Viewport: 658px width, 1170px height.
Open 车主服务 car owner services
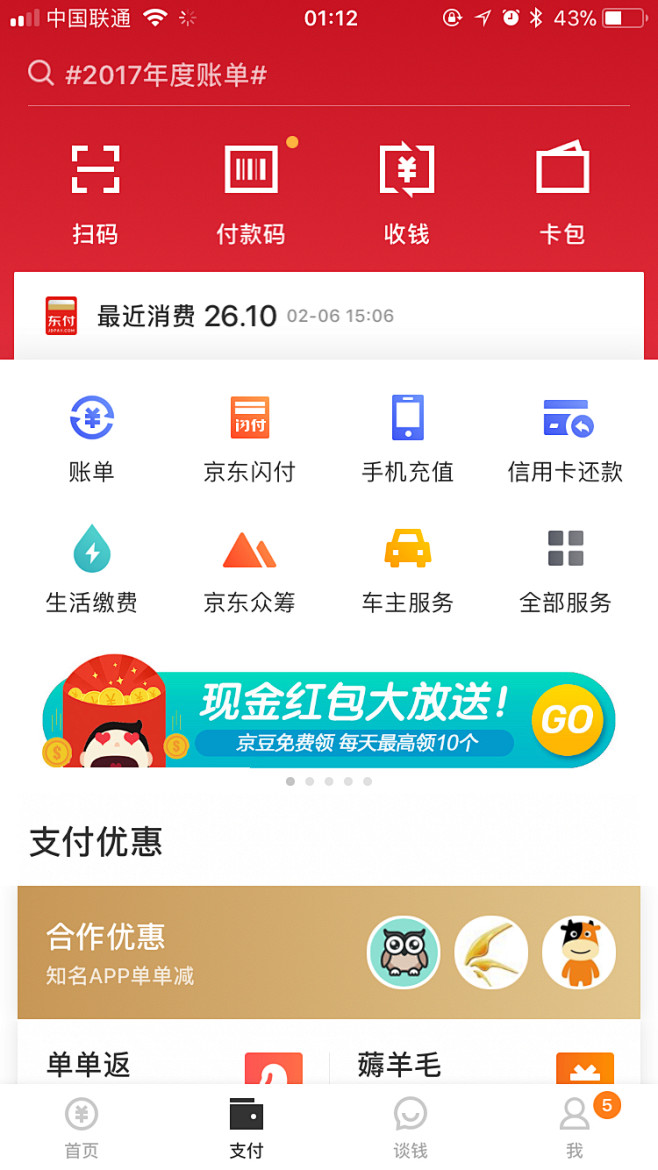(407, 568)
